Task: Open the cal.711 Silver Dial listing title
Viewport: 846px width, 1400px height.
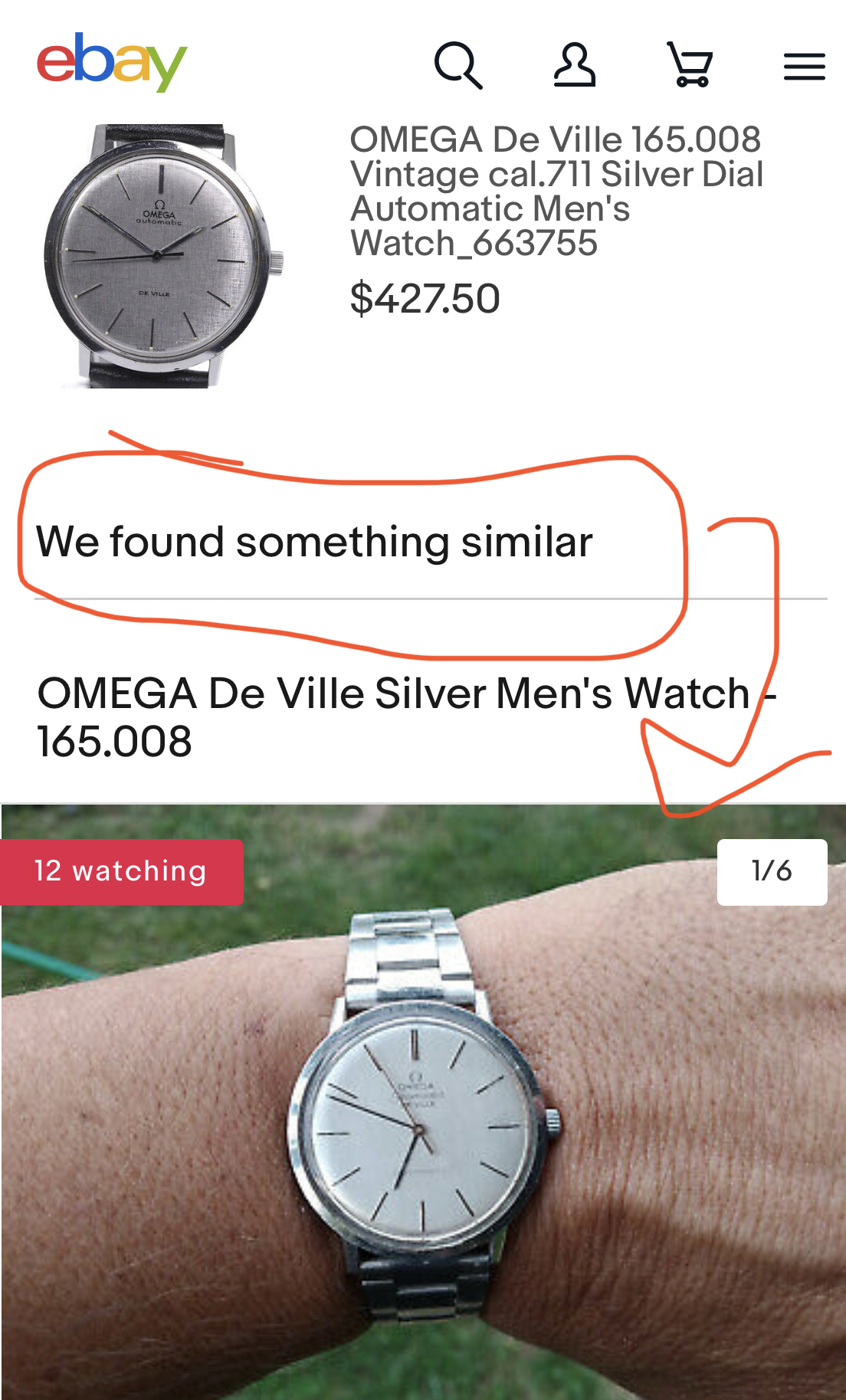Action: click(556, 192)
